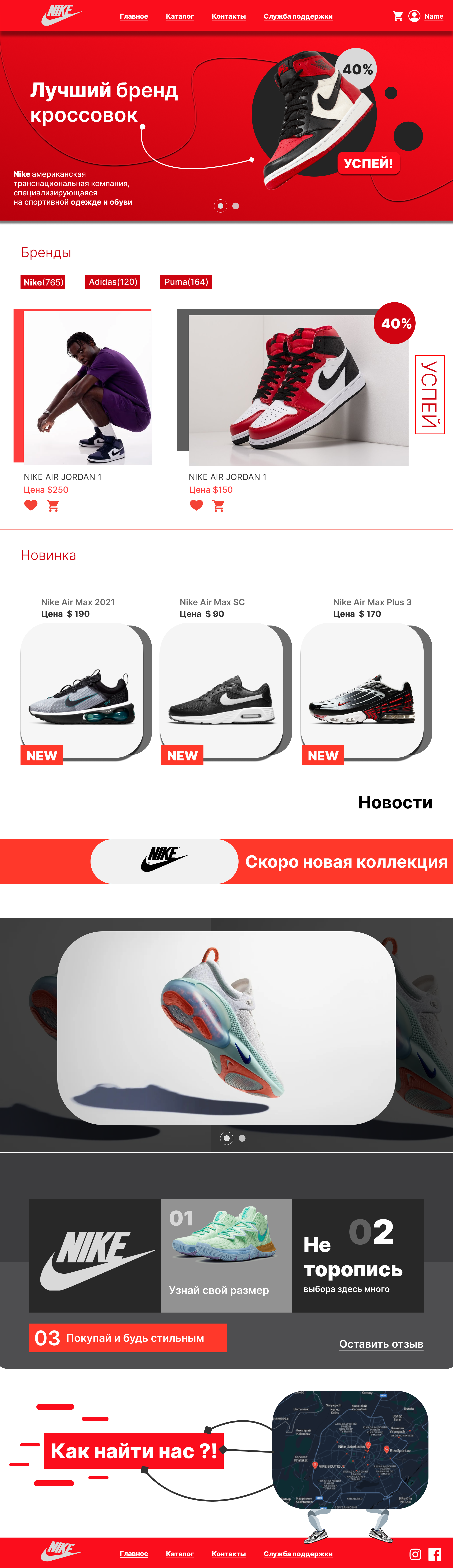Tap the УСПЕЙ! button on the banner
This screenshot has height=1568, width=453.
coord(368,163)
